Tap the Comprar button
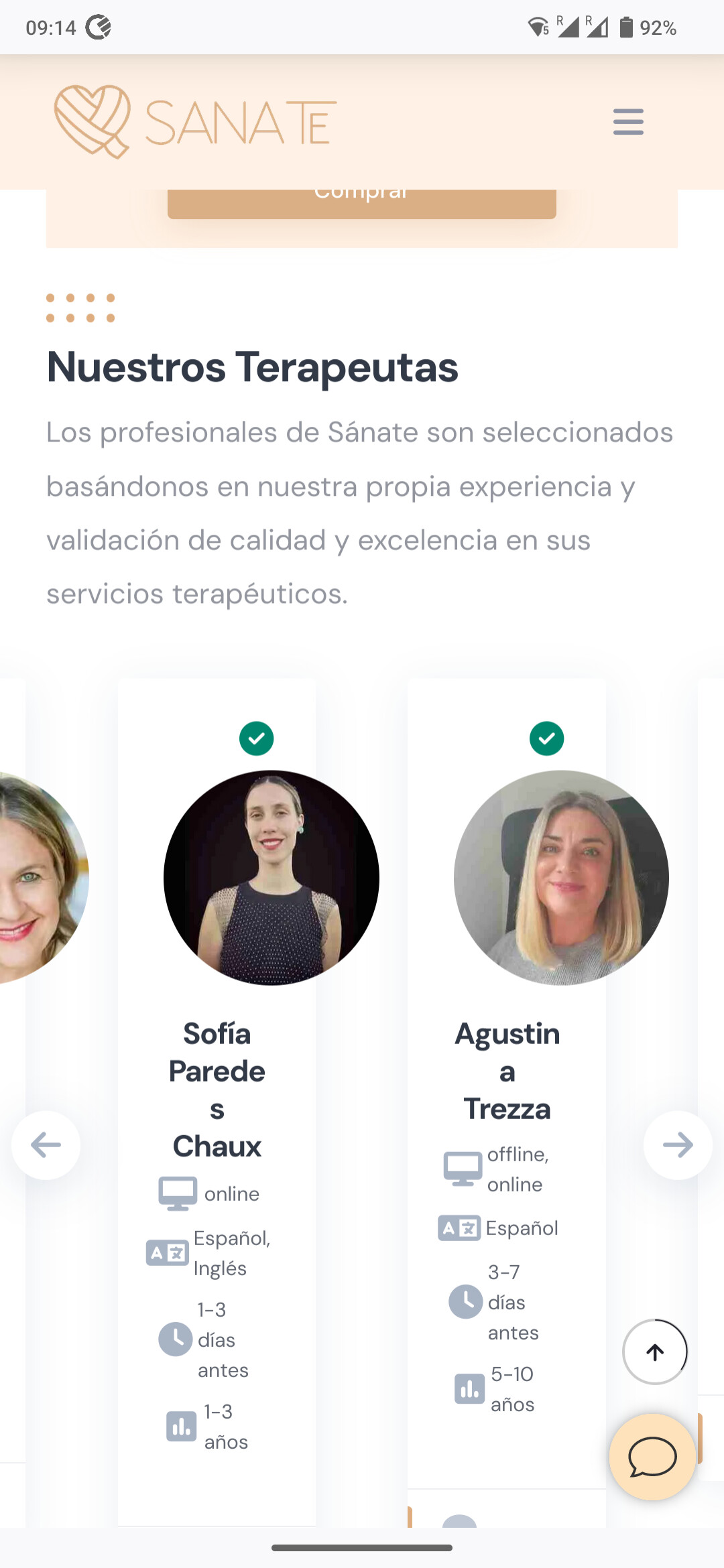 pos(362,203)
